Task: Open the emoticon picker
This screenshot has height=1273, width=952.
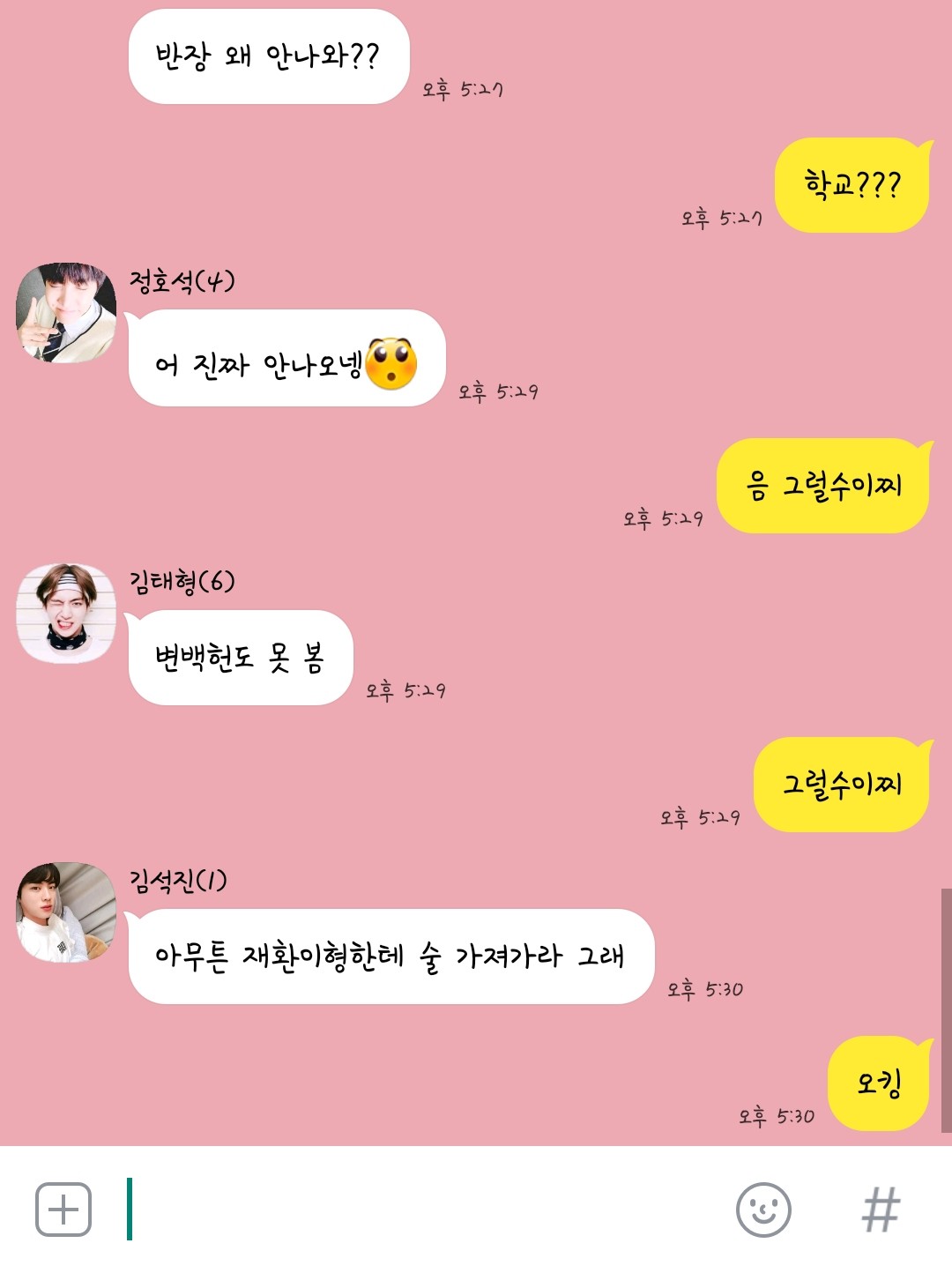Action: click(x=763, y=1210)
